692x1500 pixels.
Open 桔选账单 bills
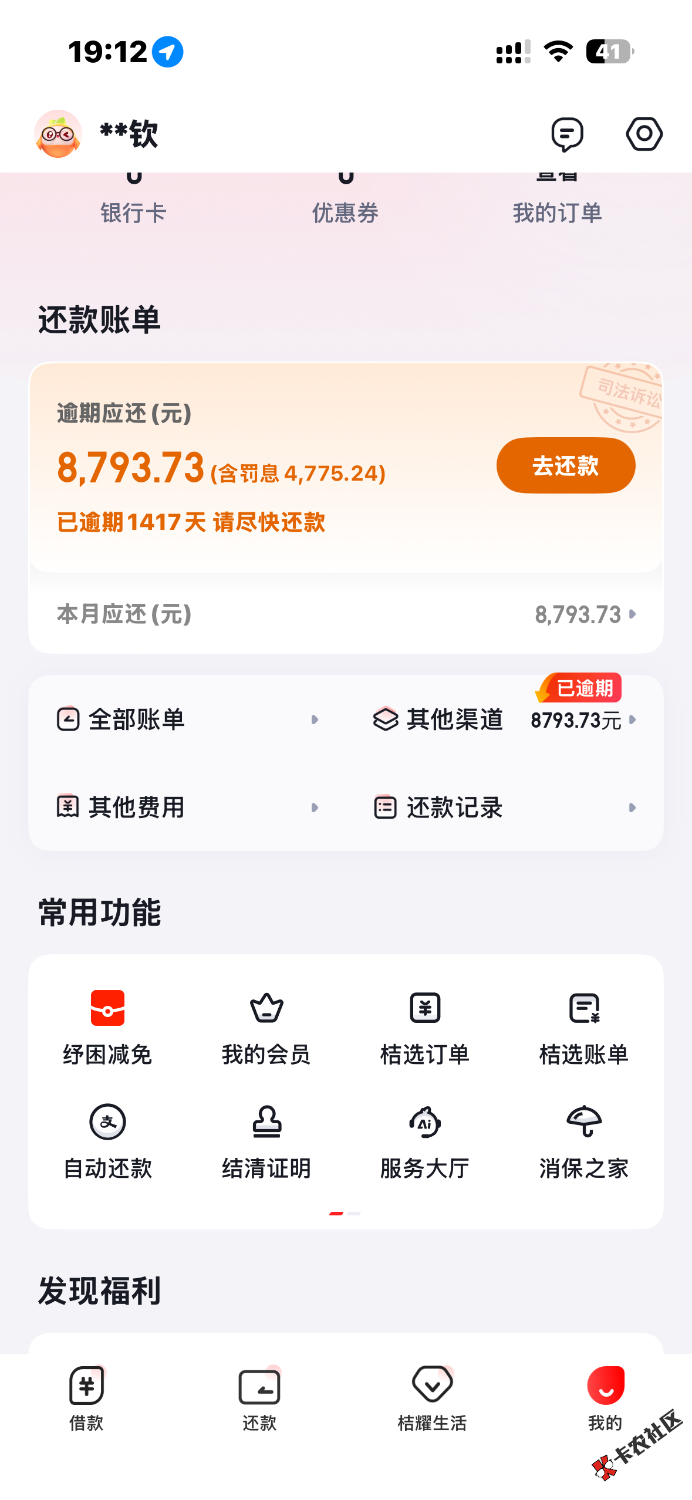tap(584, 1027)
